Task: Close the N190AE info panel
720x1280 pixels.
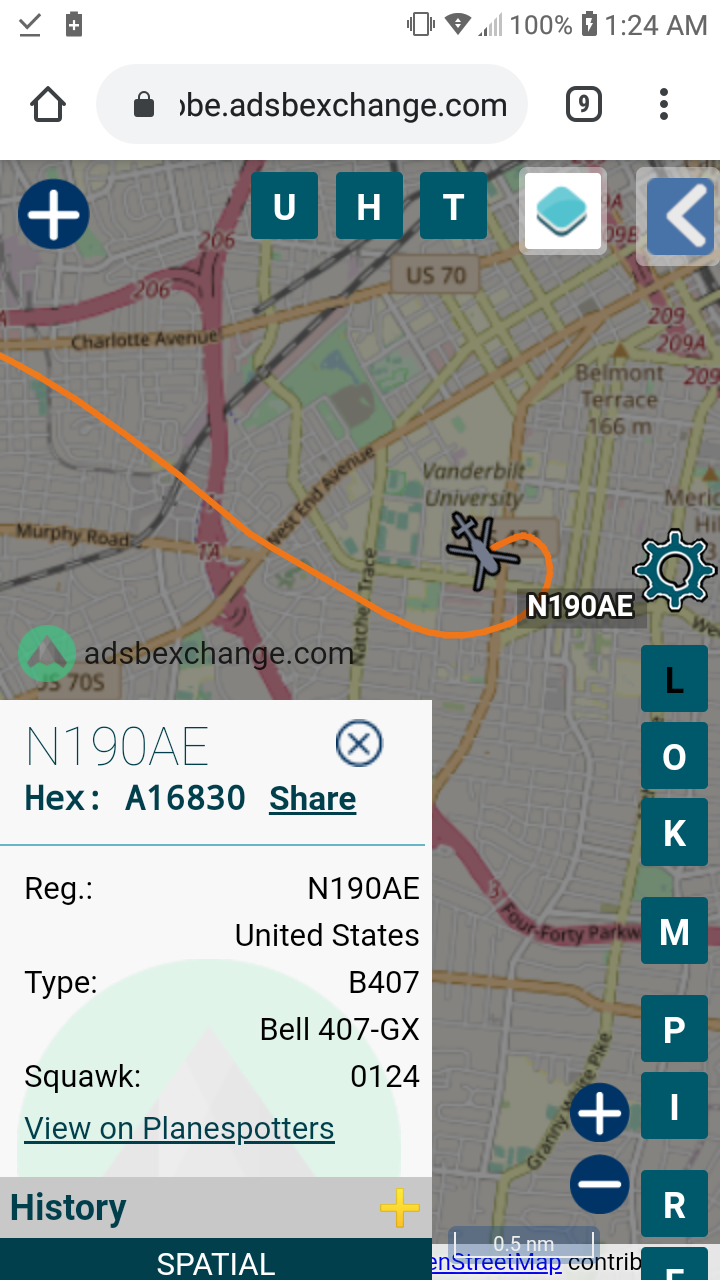Action: pos(359,744)
